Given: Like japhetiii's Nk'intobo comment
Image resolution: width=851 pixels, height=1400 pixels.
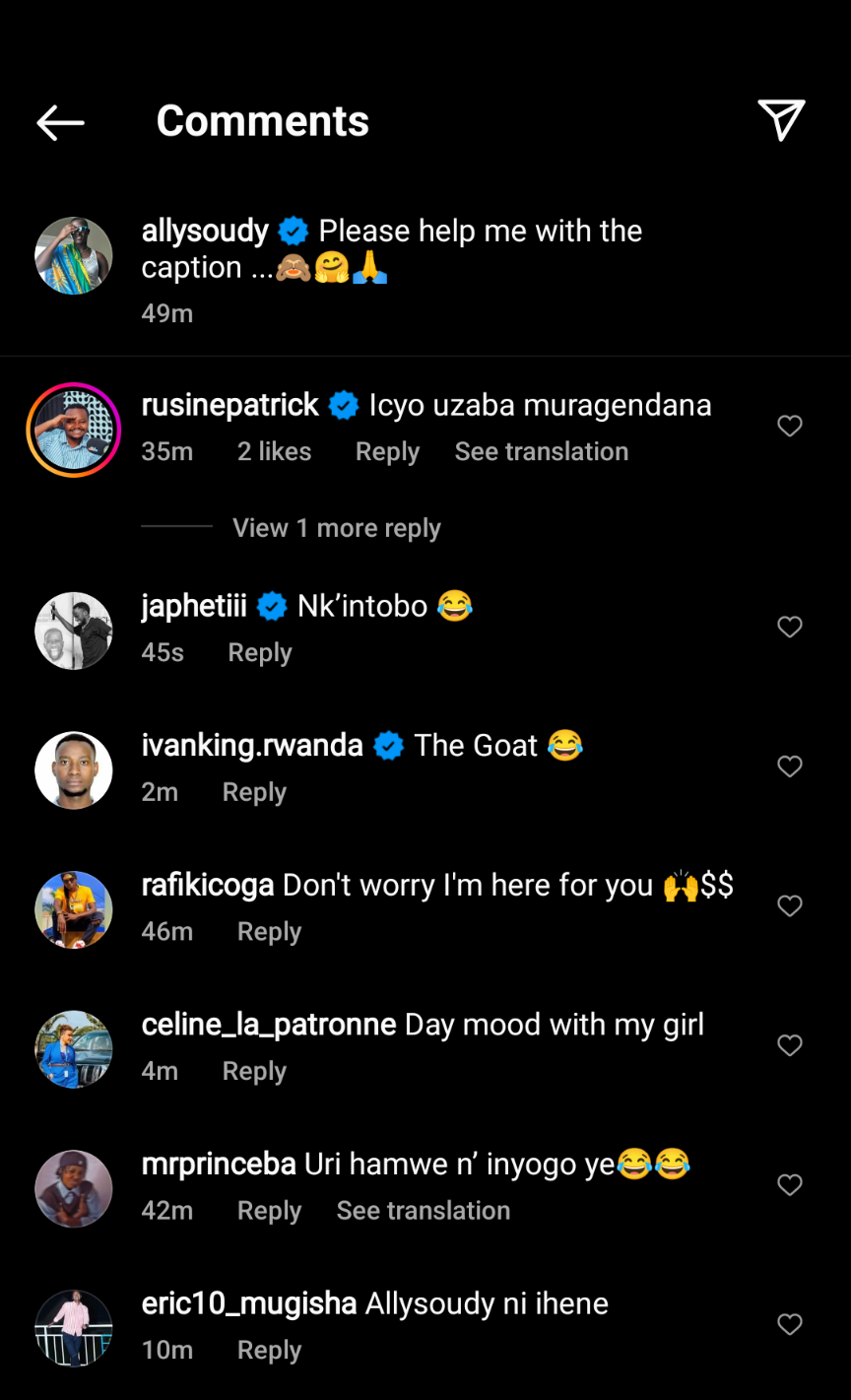Looking at the screenshot, I should pyautogui.click(x=790, y=627).
